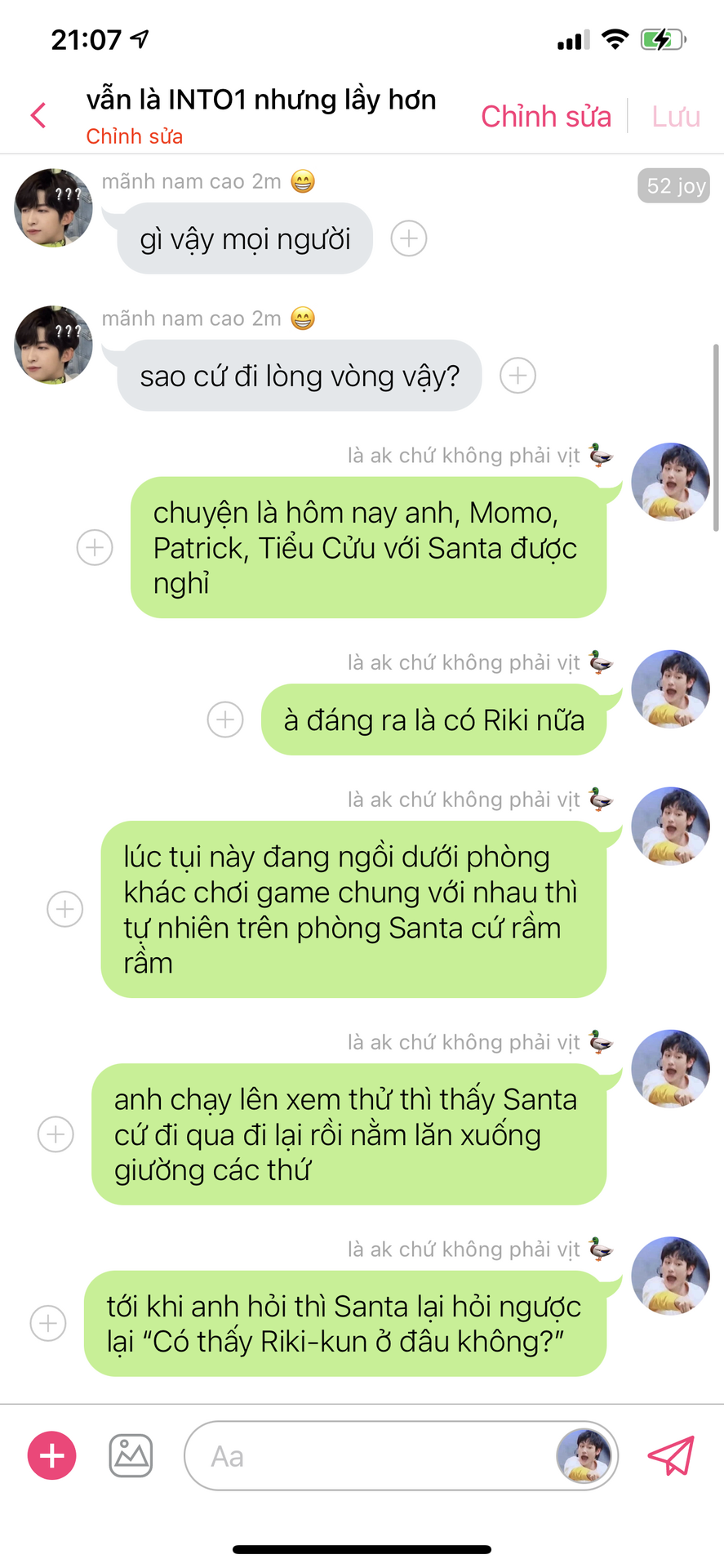This screenshot has width=724, height=1568.
Task: Tap plus beside "à đáng ra là có Riki nữa"
Action: pyautogui.click(x=225, y=719)
